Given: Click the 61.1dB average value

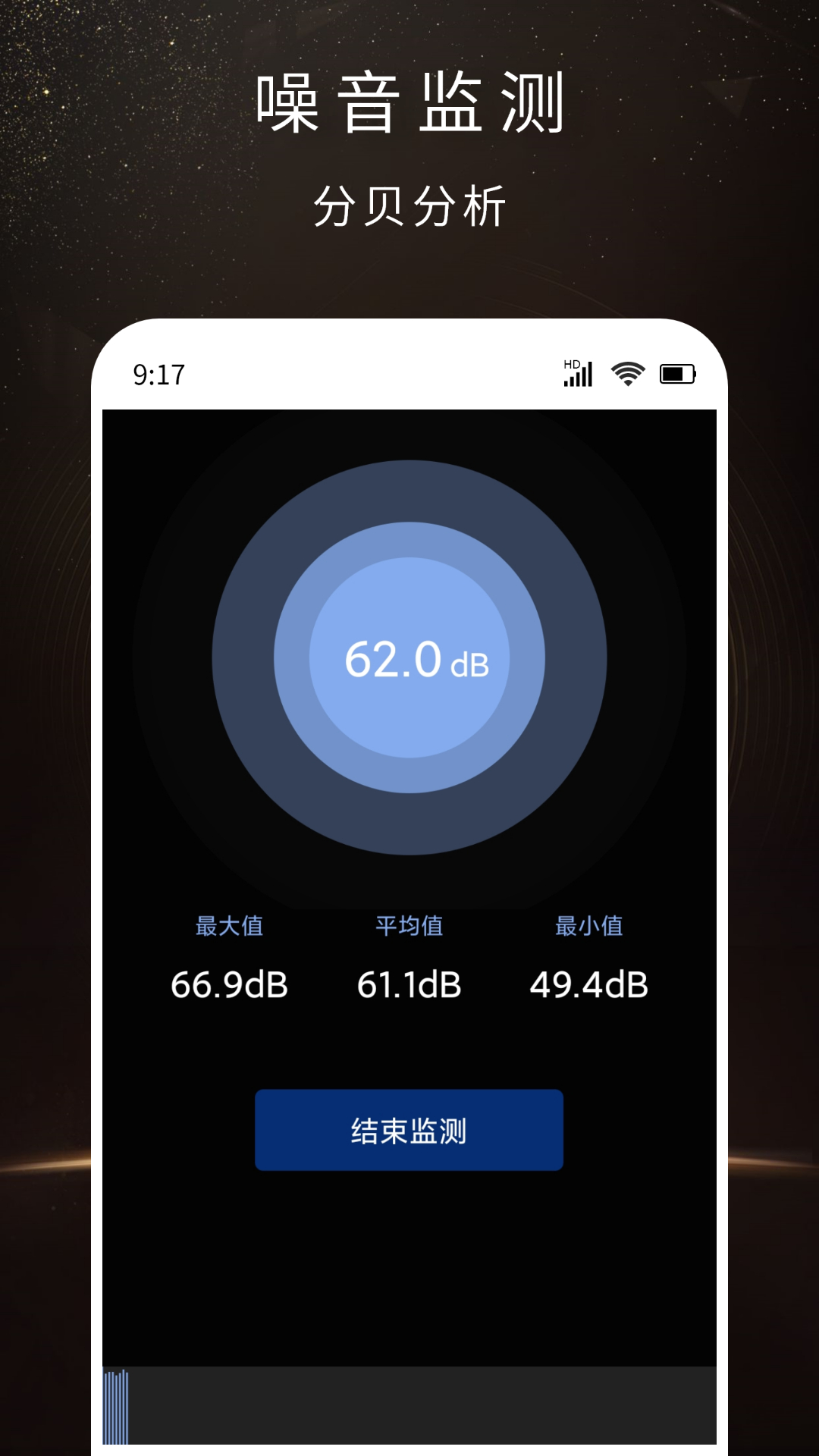Looking at the screenshot, I should tap(409, 983).
